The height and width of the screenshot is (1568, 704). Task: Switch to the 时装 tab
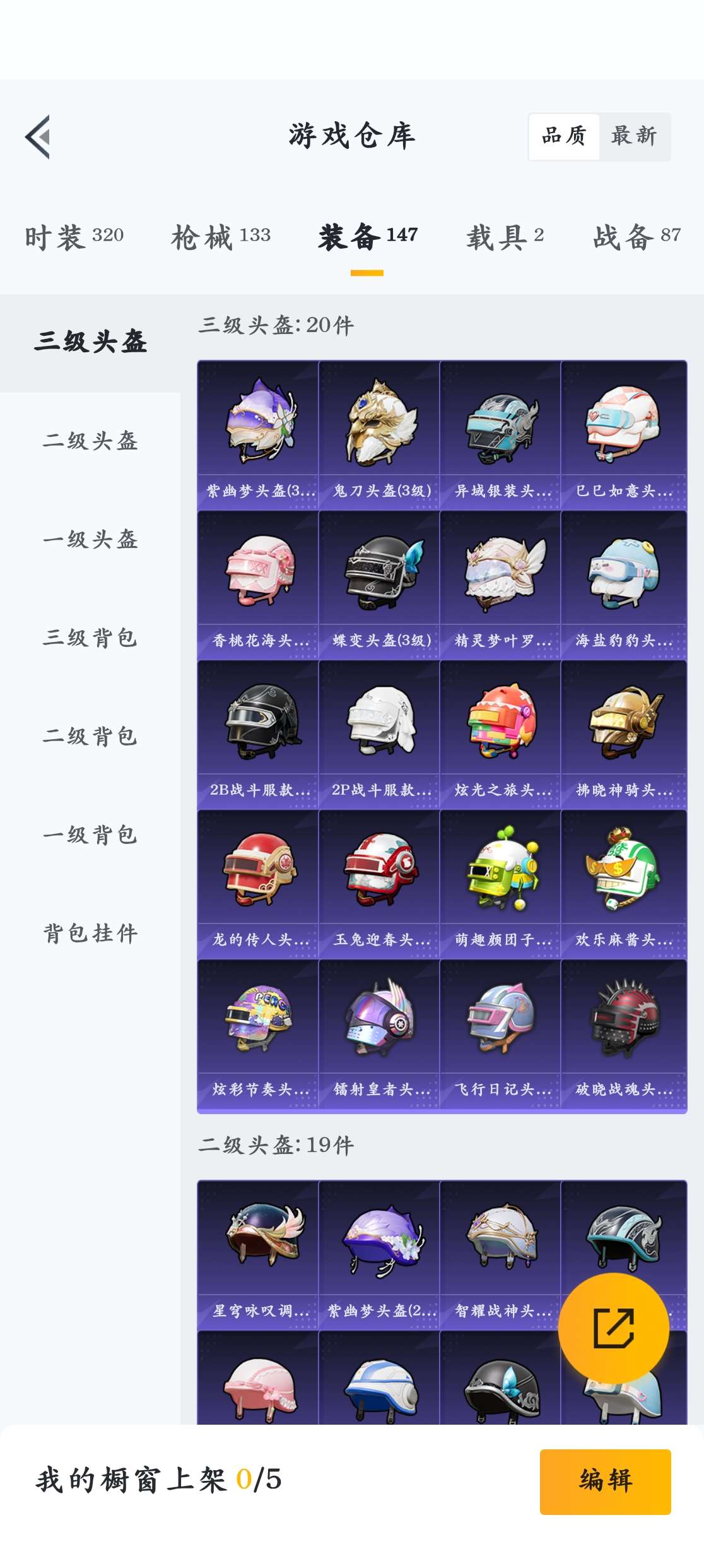pos(74,237)
